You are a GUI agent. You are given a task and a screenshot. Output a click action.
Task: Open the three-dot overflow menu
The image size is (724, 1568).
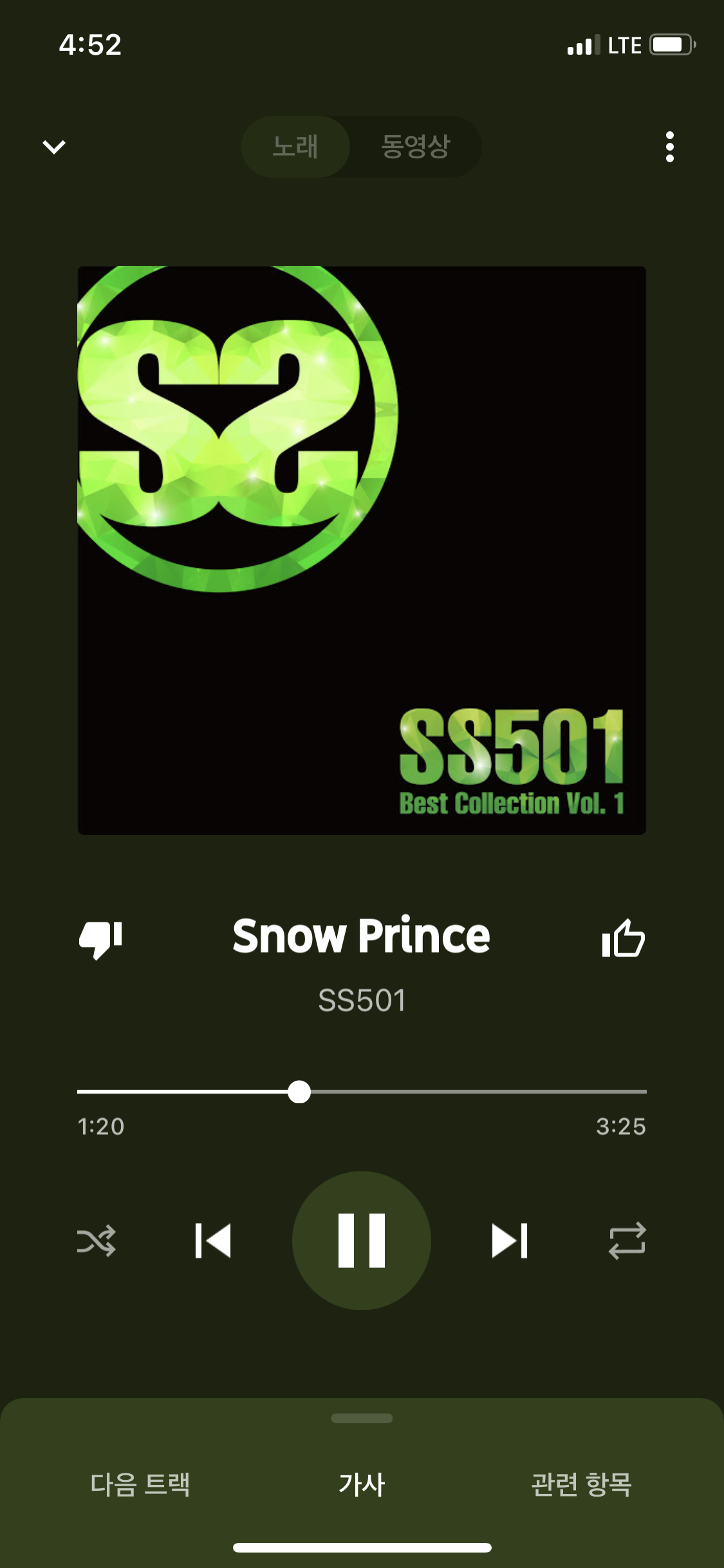coord(669,147)
